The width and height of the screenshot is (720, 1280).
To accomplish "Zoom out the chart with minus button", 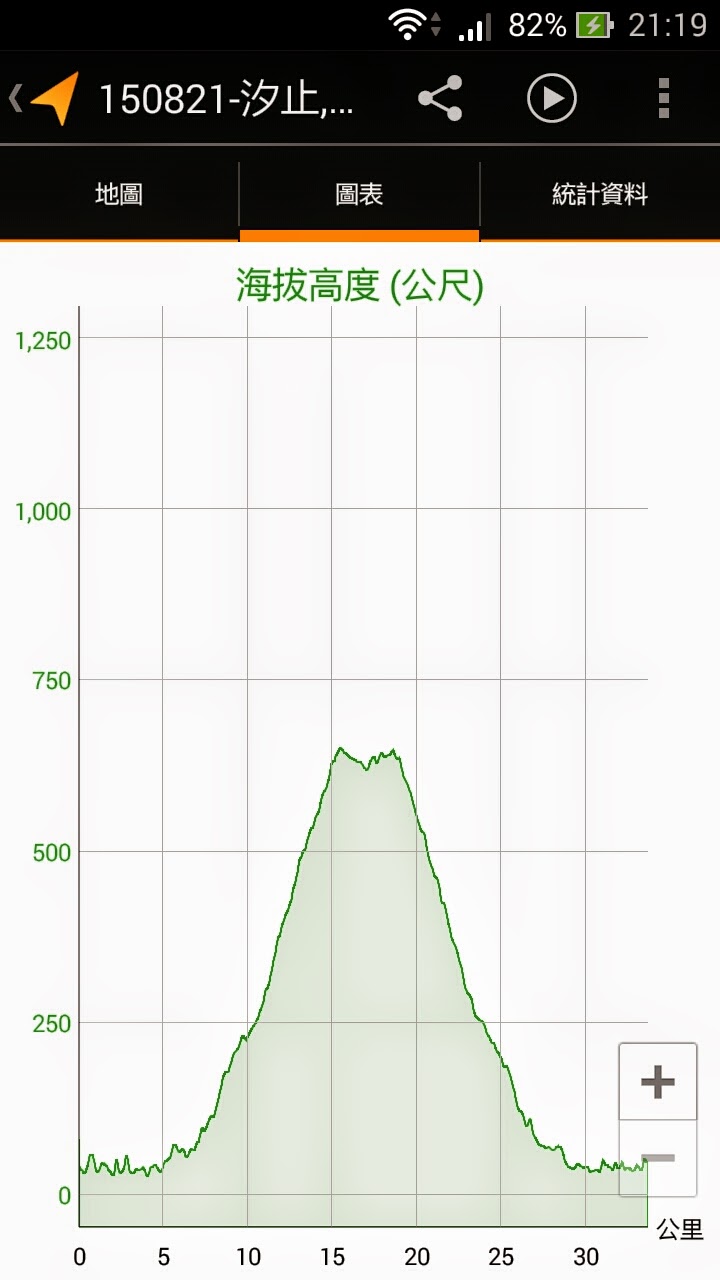I will pos(657,1158).
